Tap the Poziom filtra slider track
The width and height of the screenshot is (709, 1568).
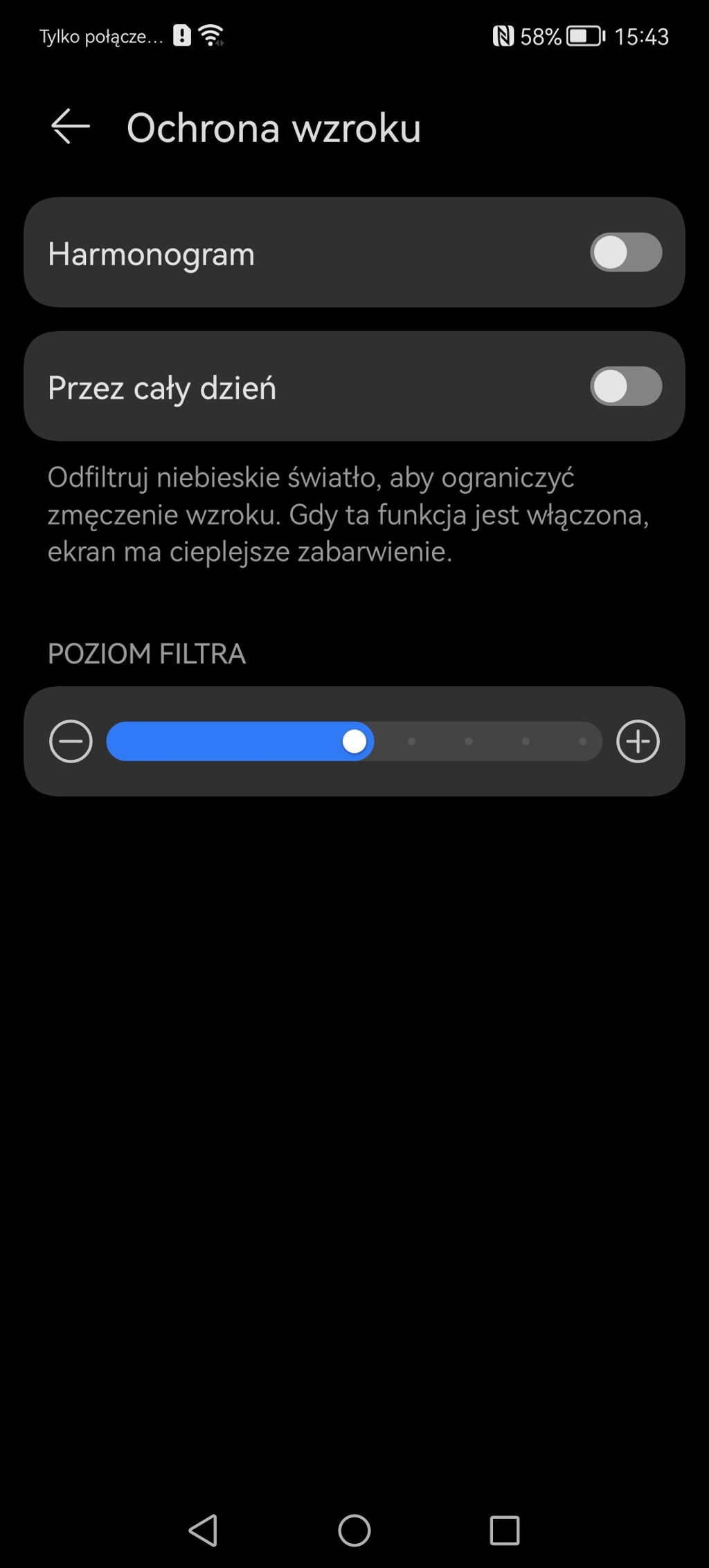tap(354, 741)
